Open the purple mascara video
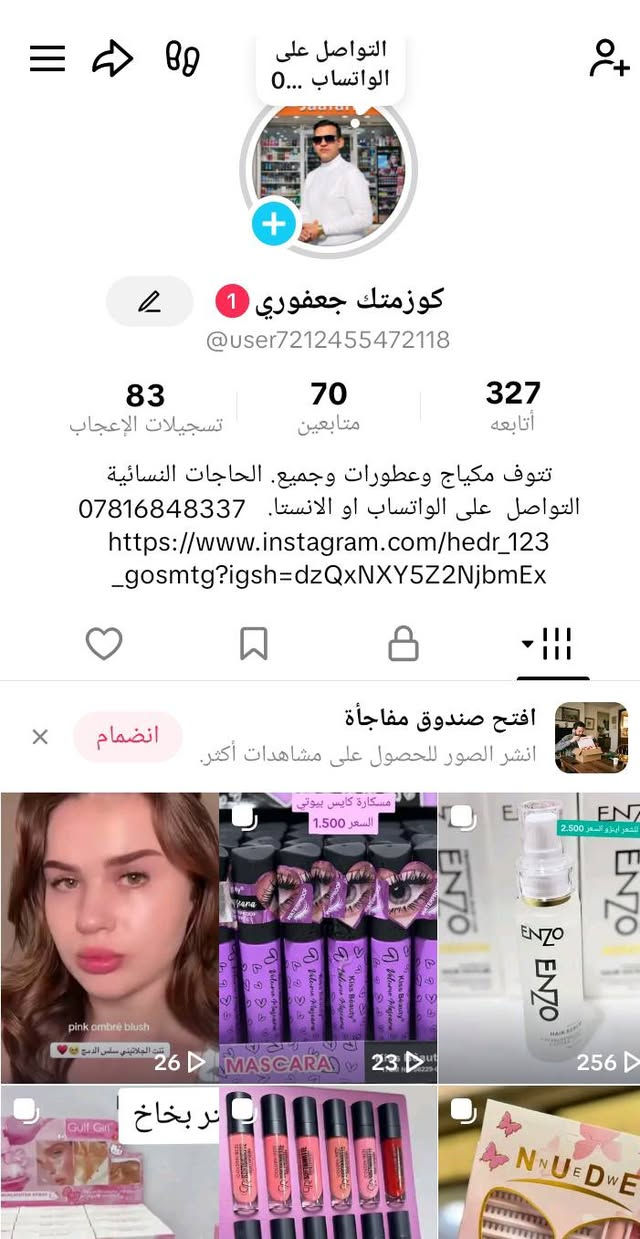The height and width of the screenshot is (1239, 640). tap(328, 937)
